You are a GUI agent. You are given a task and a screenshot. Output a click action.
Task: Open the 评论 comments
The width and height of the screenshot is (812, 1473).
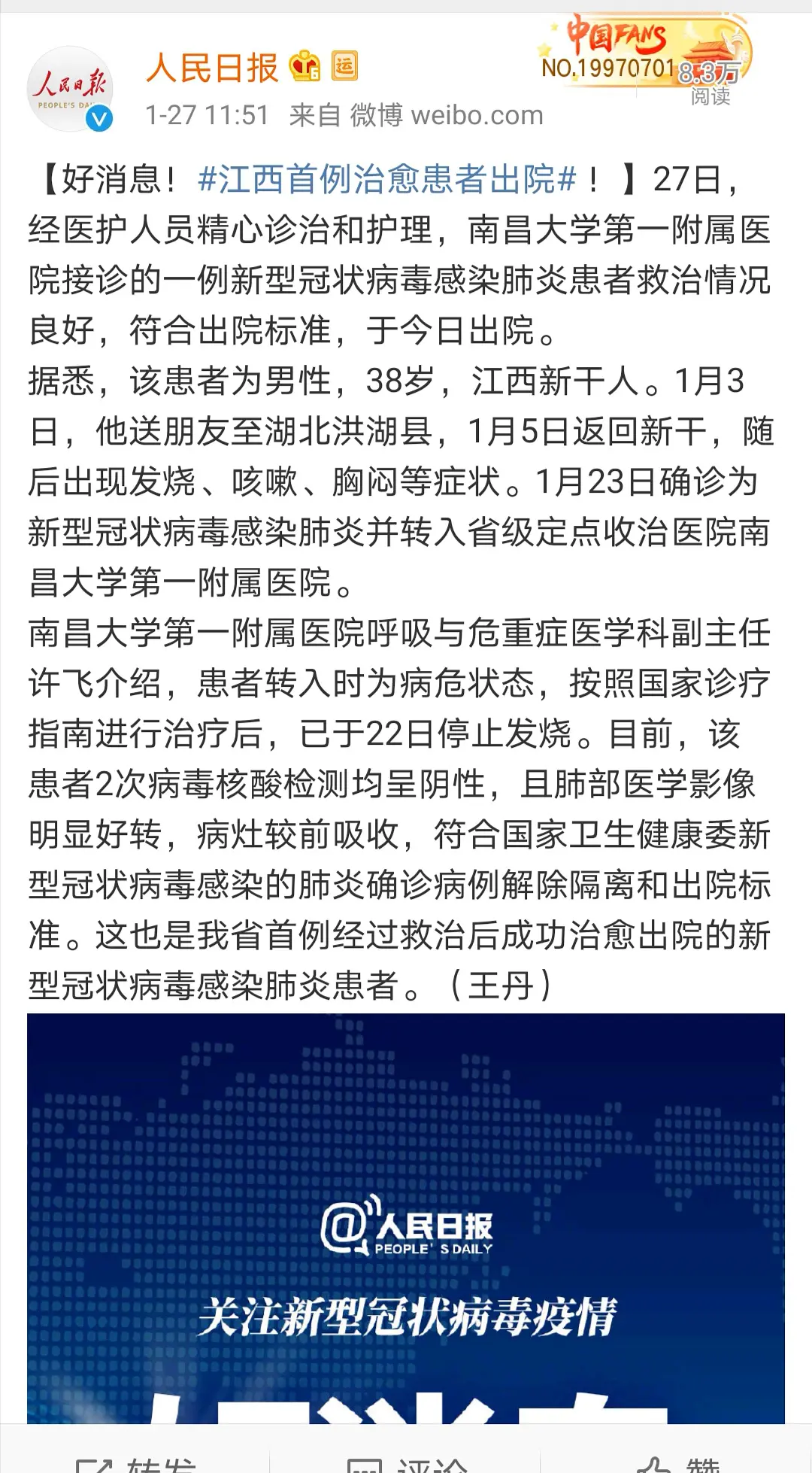pos(406,1462)
